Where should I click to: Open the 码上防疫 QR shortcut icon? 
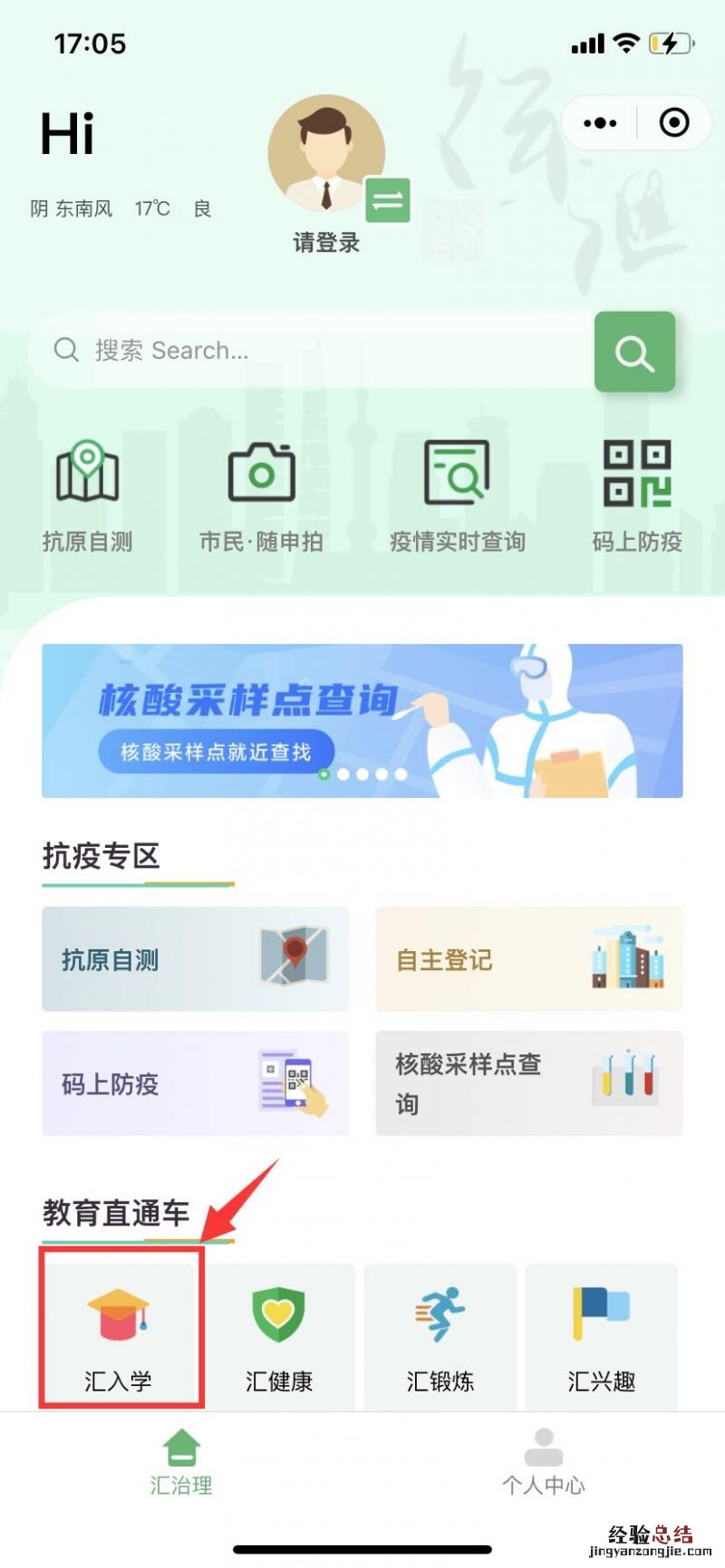click(637, 494)
